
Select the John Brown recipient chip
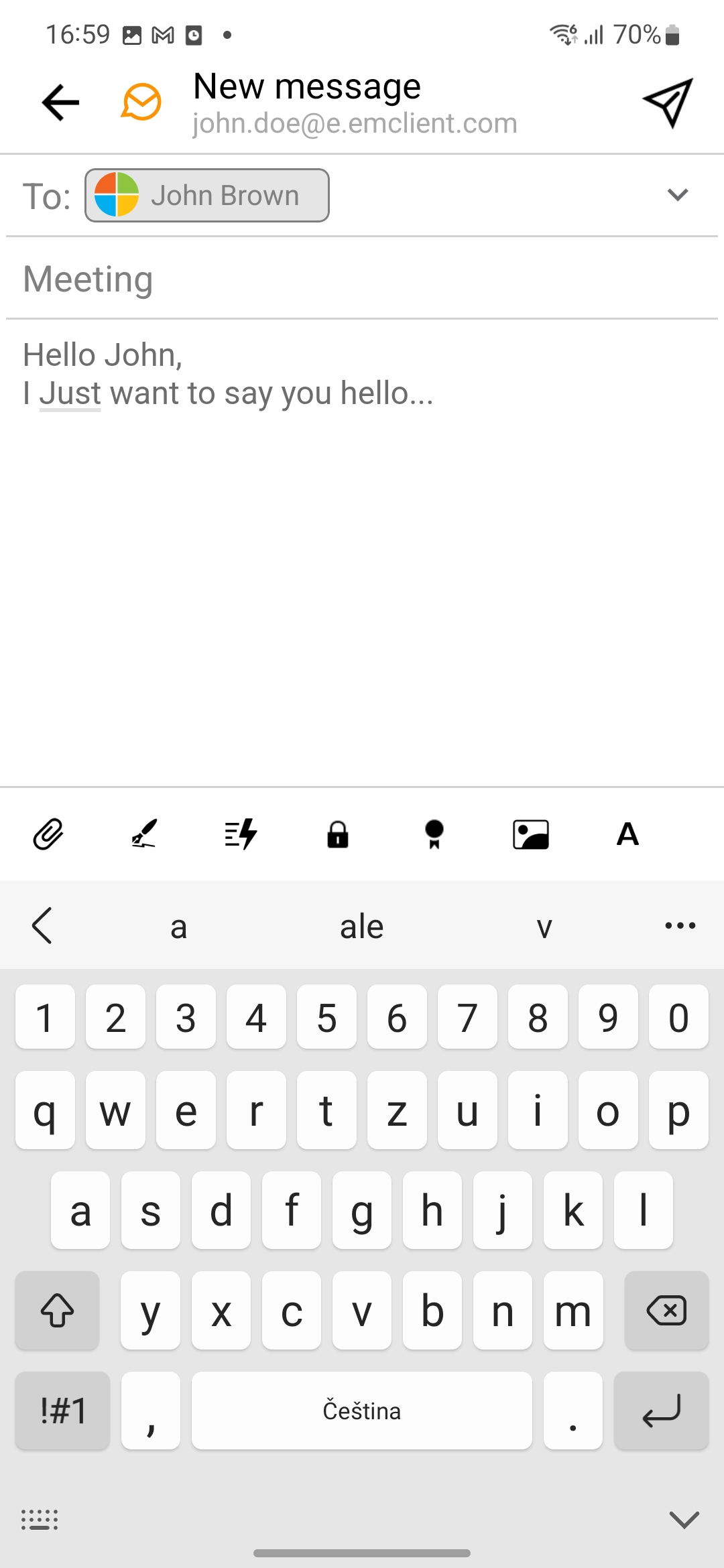point(207,195)
